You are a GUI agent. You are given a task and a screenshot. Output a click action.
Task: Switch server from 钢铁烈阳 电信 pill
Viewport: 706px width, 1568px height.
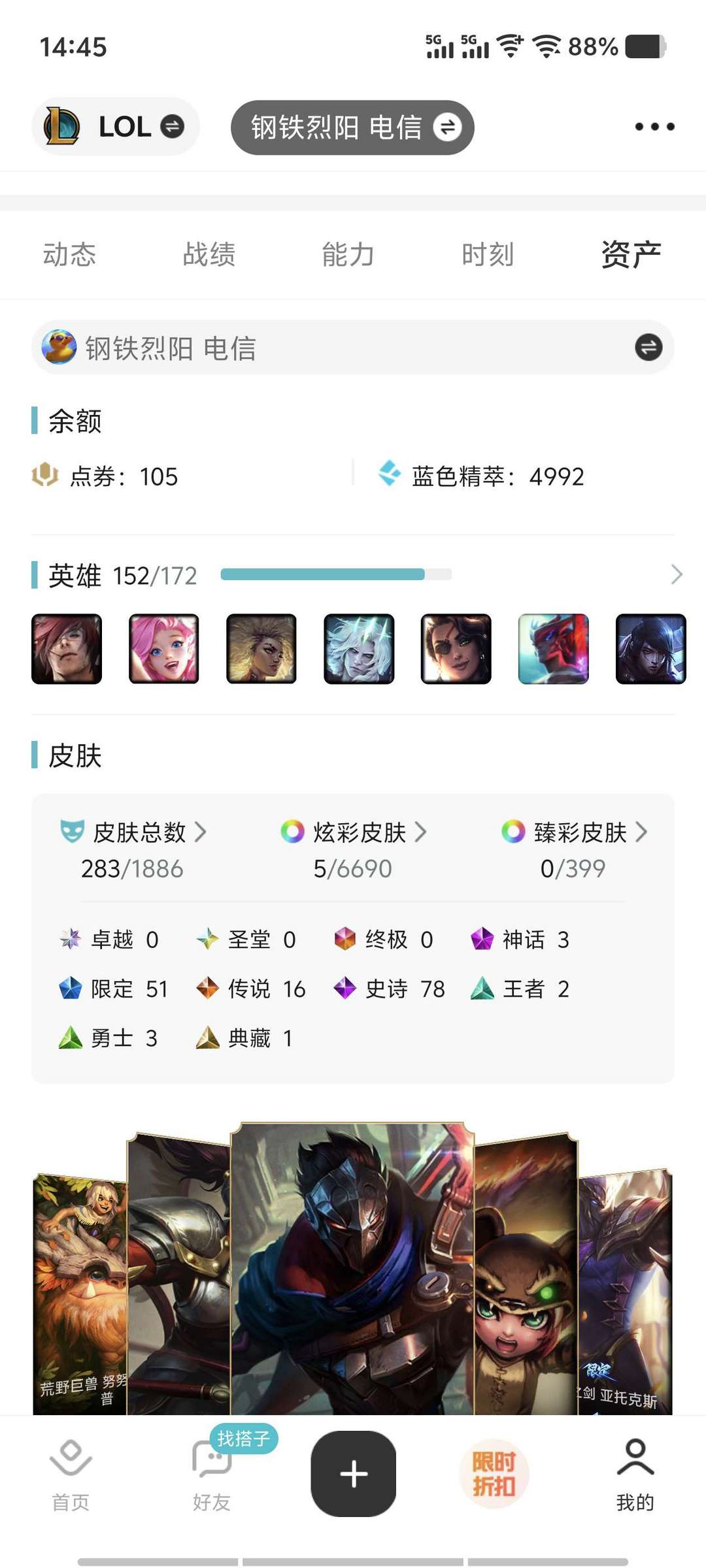[x=352, y=127]
